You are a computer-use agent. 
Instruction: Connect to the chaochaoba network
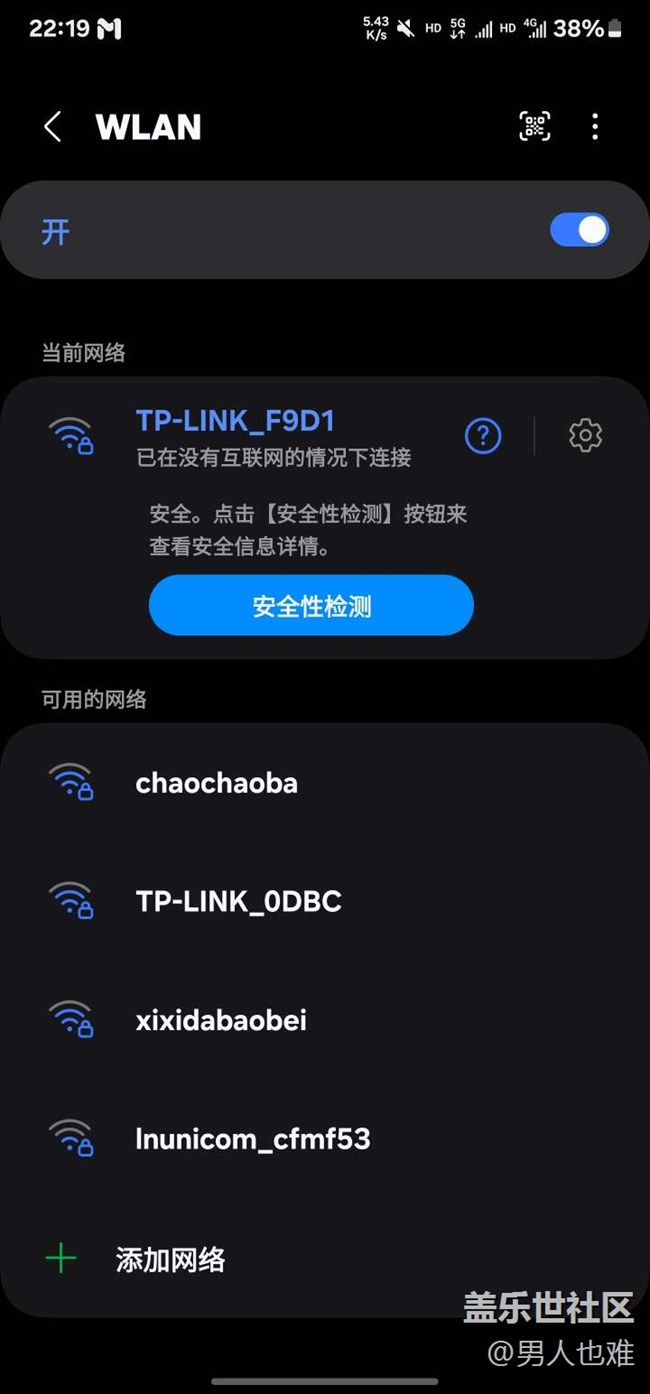217,783
